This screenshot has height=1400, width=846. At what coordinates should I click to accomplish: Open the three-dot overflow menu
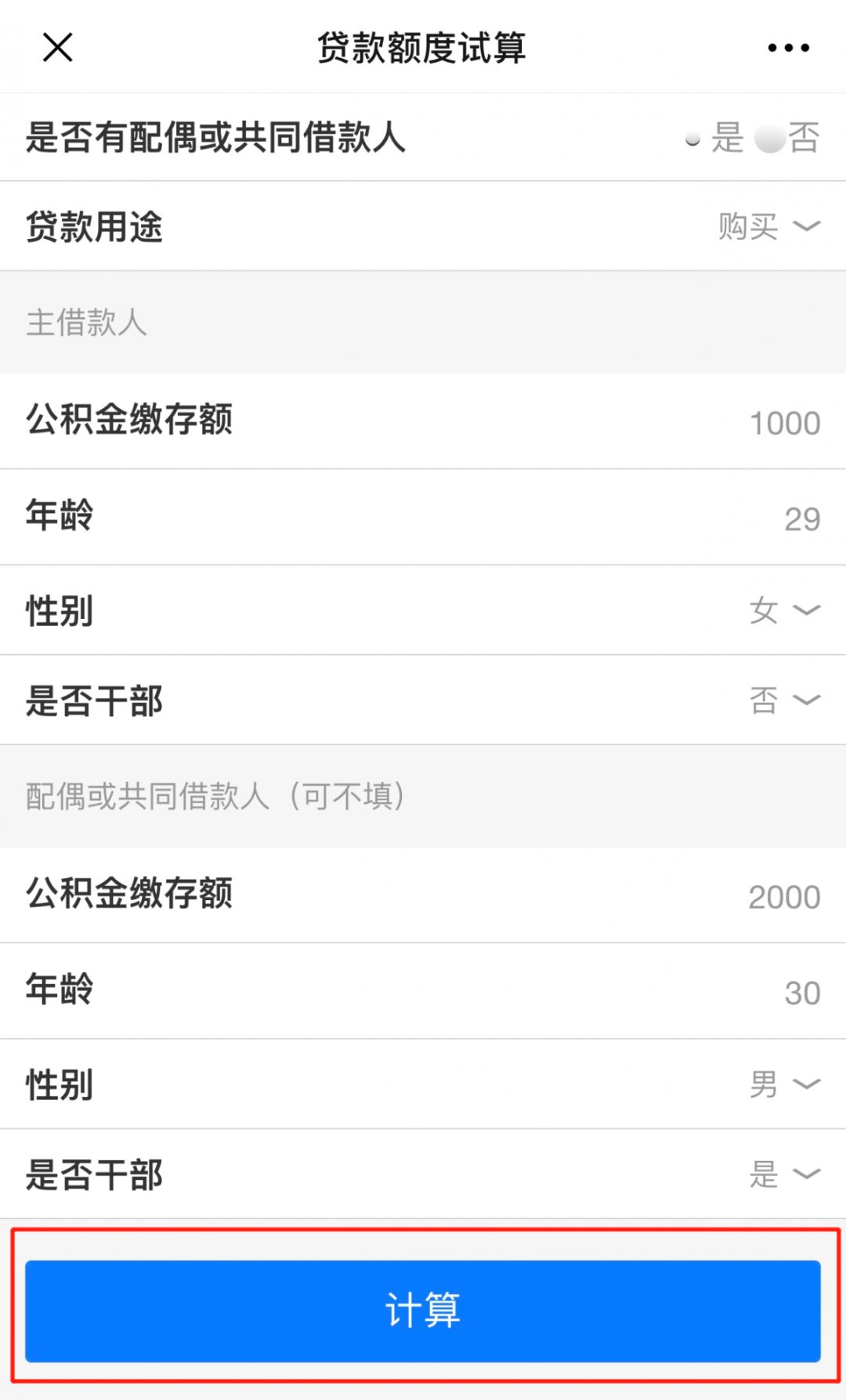(788, 48)
